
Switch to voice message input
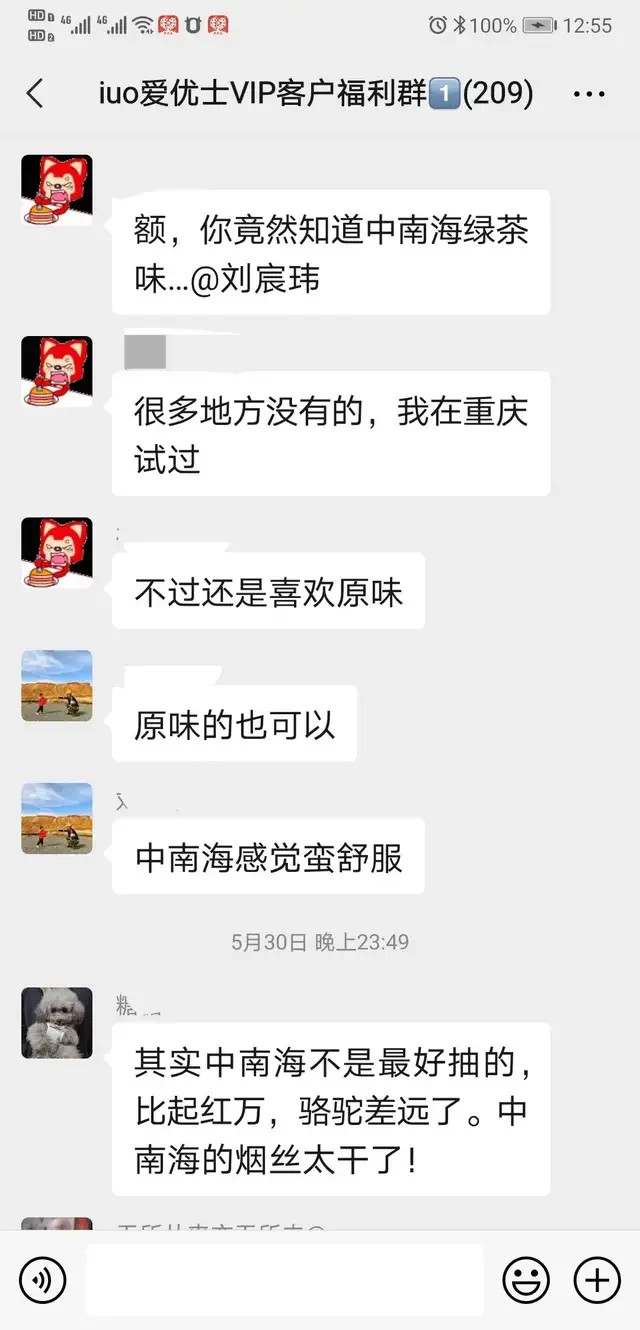[x=42, y=1279]
